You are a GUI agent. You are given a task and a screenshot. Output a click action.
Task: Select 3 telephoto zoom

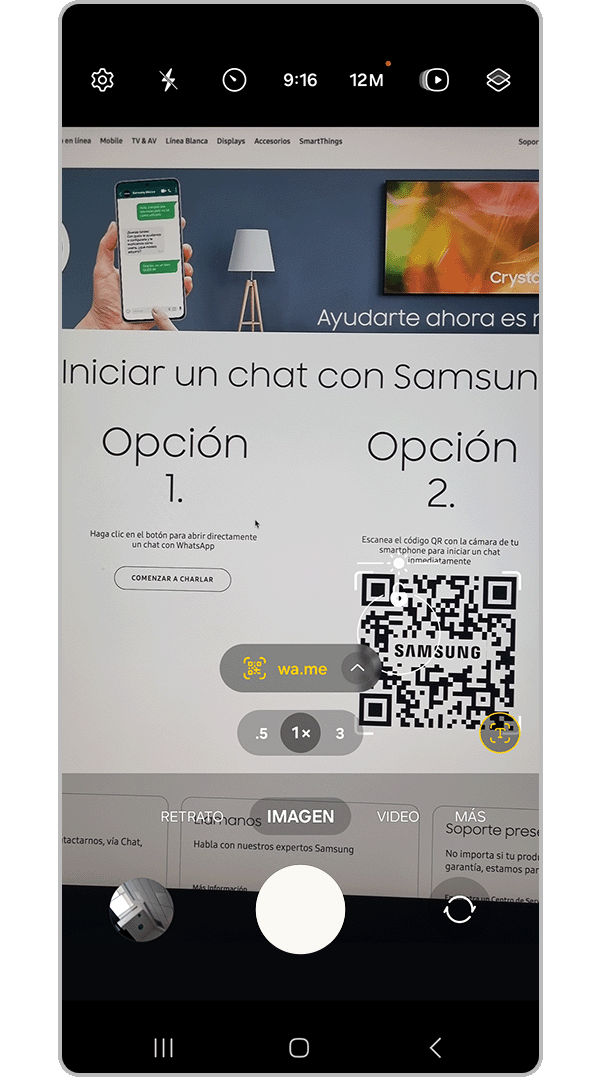tap(340, 733)
